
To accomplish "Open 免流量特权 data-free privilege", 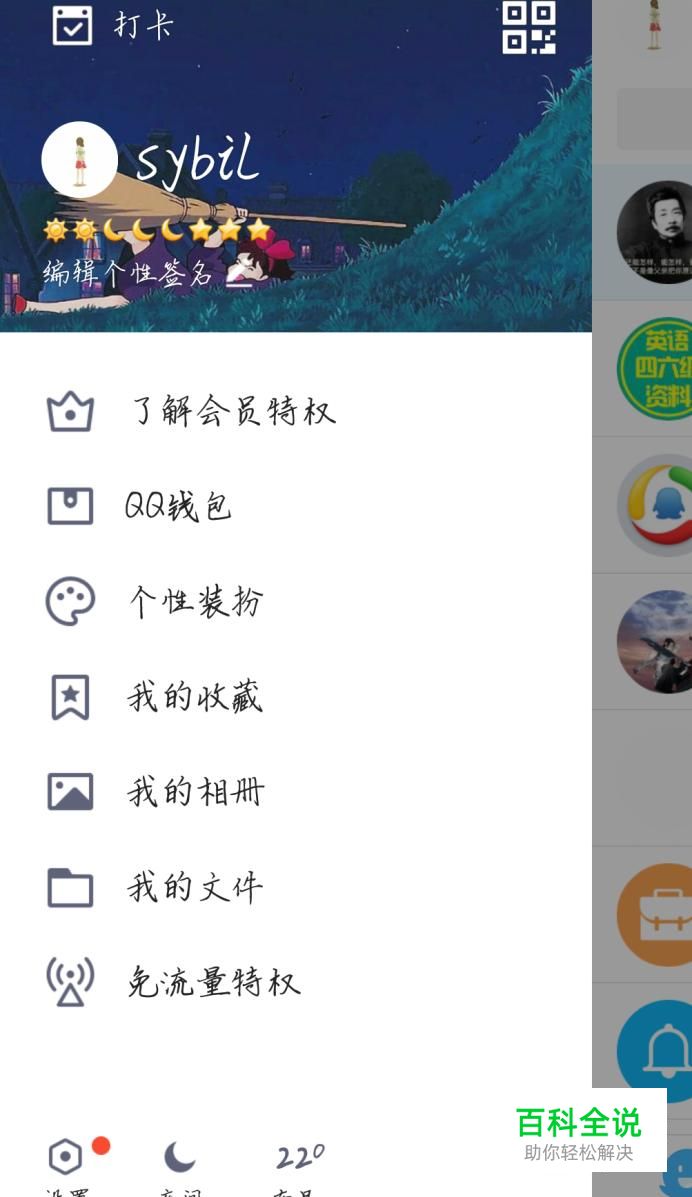I will pyautogui.click(x=212, y=982).
